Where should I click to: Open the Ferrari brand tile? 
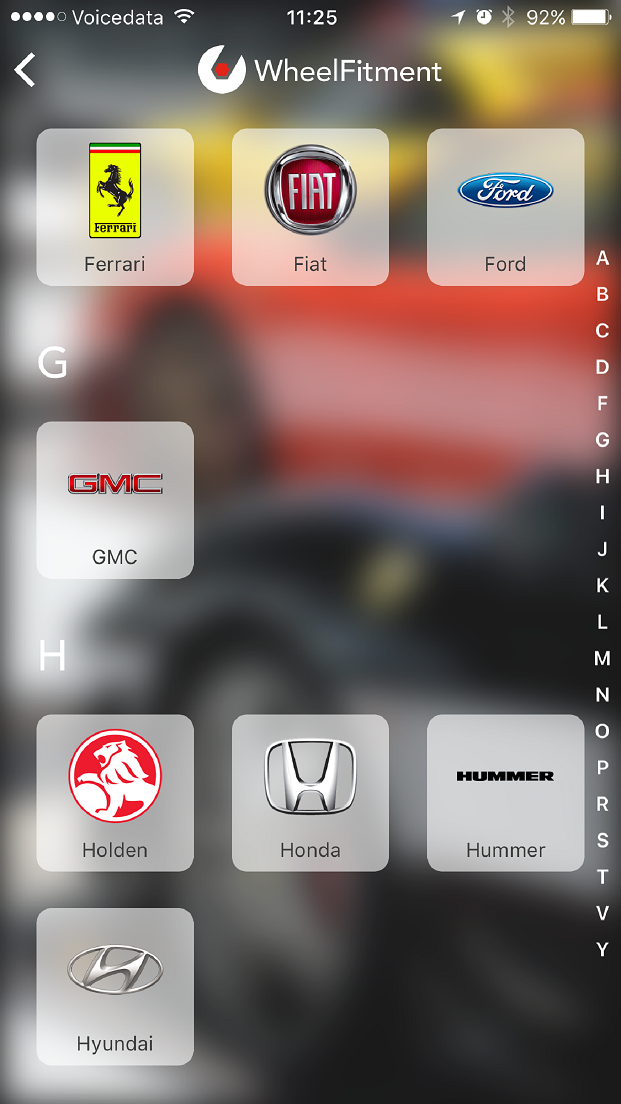coord(115,207)
